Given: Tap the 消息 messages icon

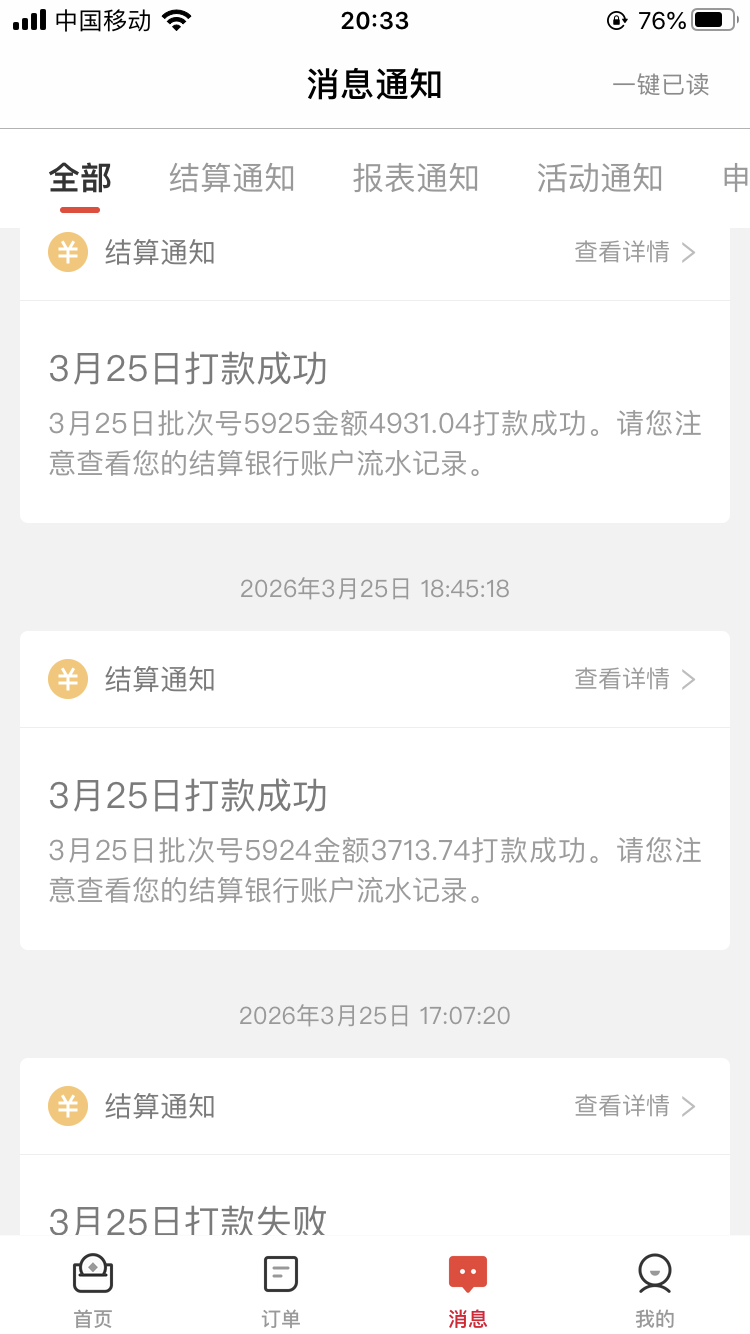Looking at the screenshot, I should pyautogui.click(x=466, y=1275).
